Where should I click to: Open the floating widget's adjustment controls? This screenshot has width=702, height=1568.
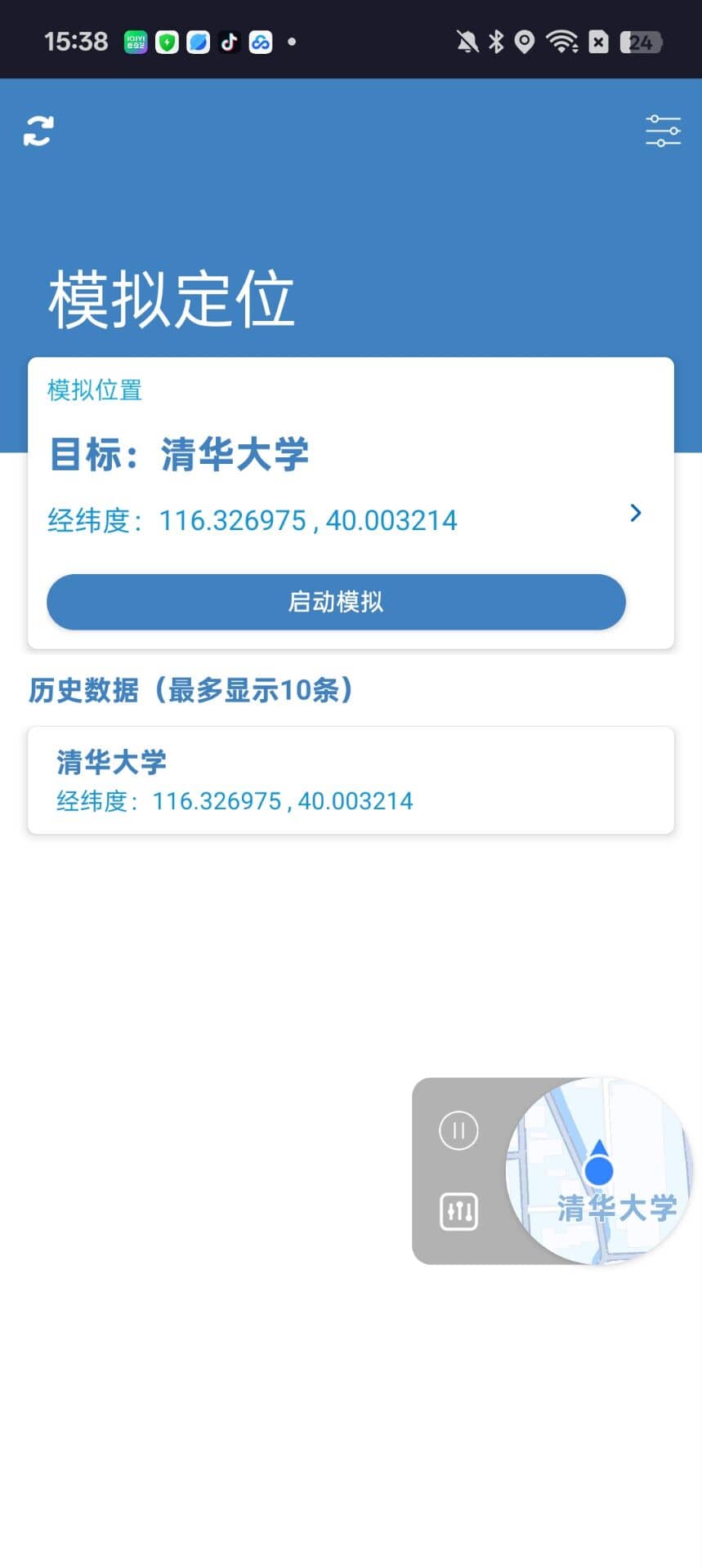coord(458,1211)
